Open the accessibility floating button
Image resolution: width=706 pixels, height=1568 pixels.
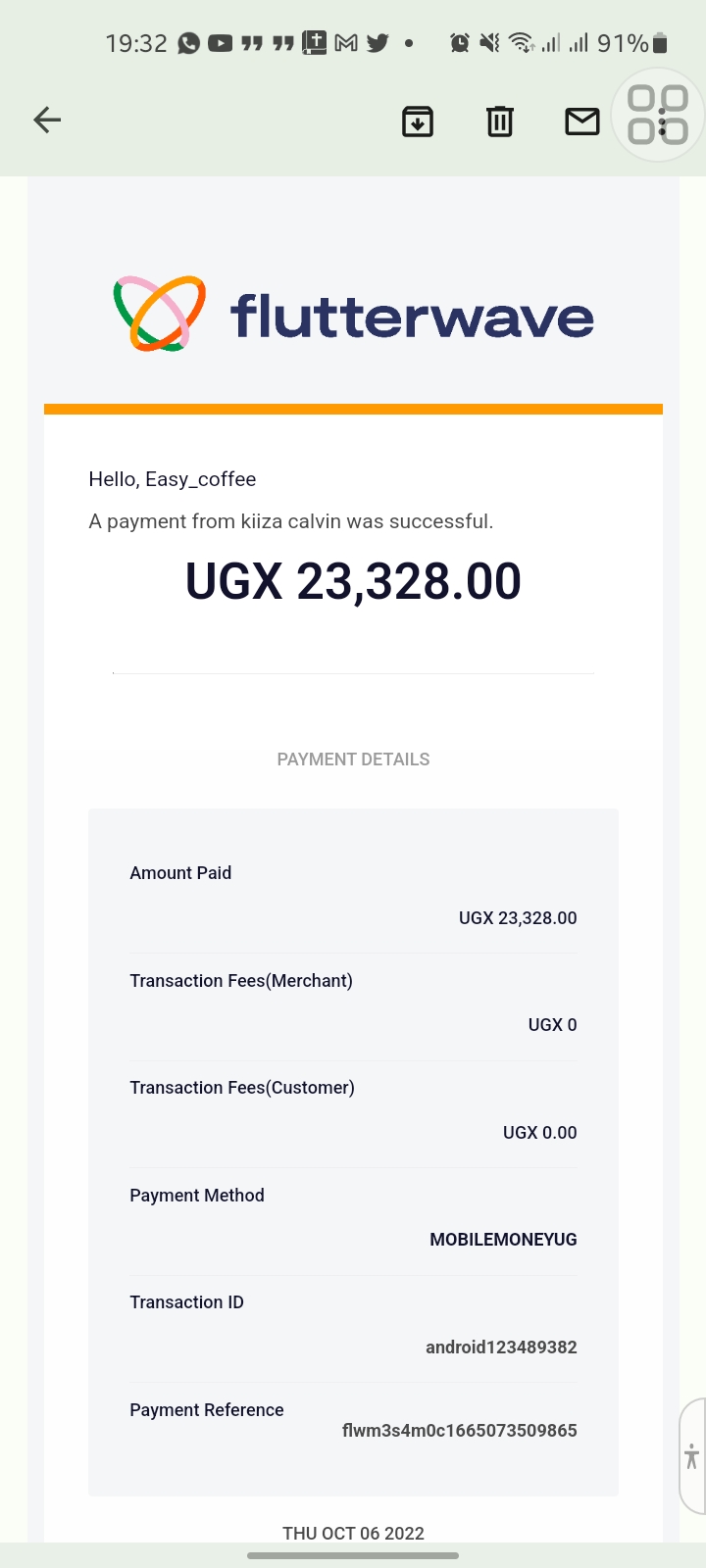click(x=691, y=1455)
